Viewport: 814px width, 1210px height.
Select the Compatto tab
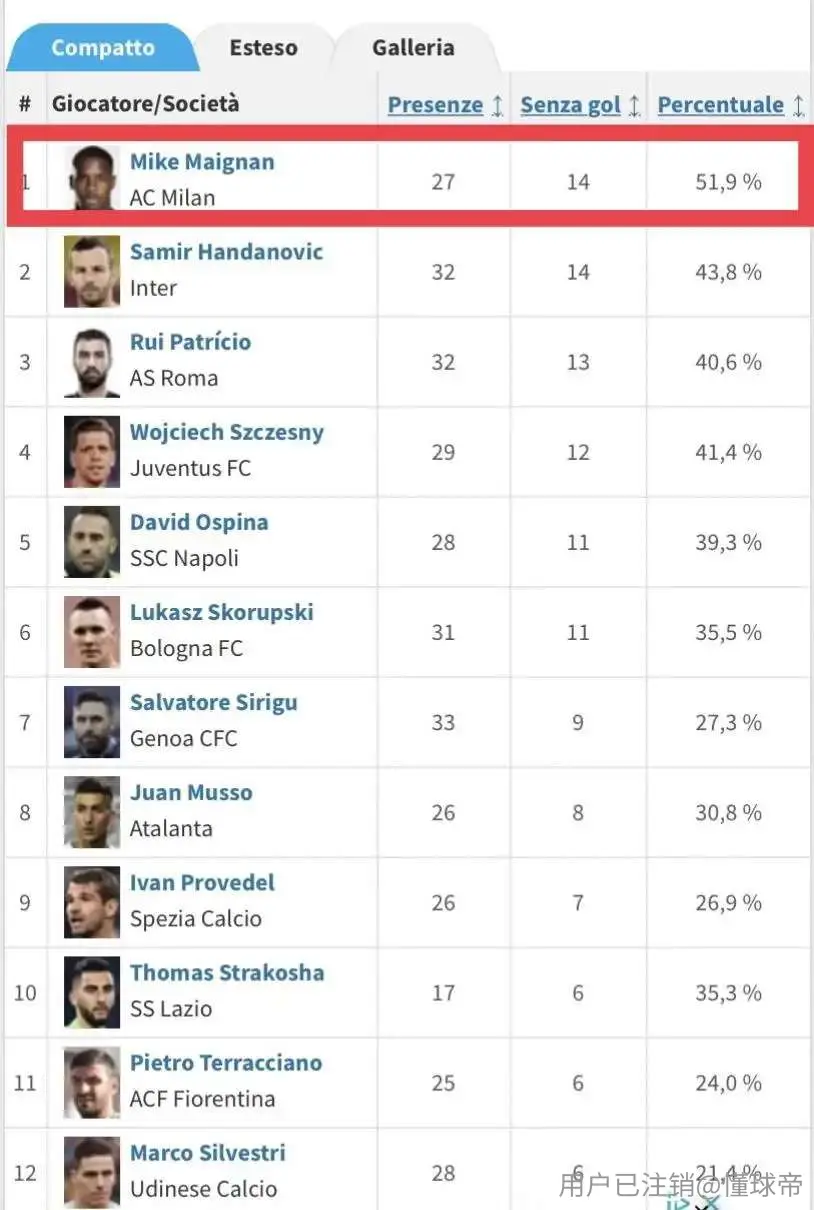pyautogui.click(x=103, y=47)
